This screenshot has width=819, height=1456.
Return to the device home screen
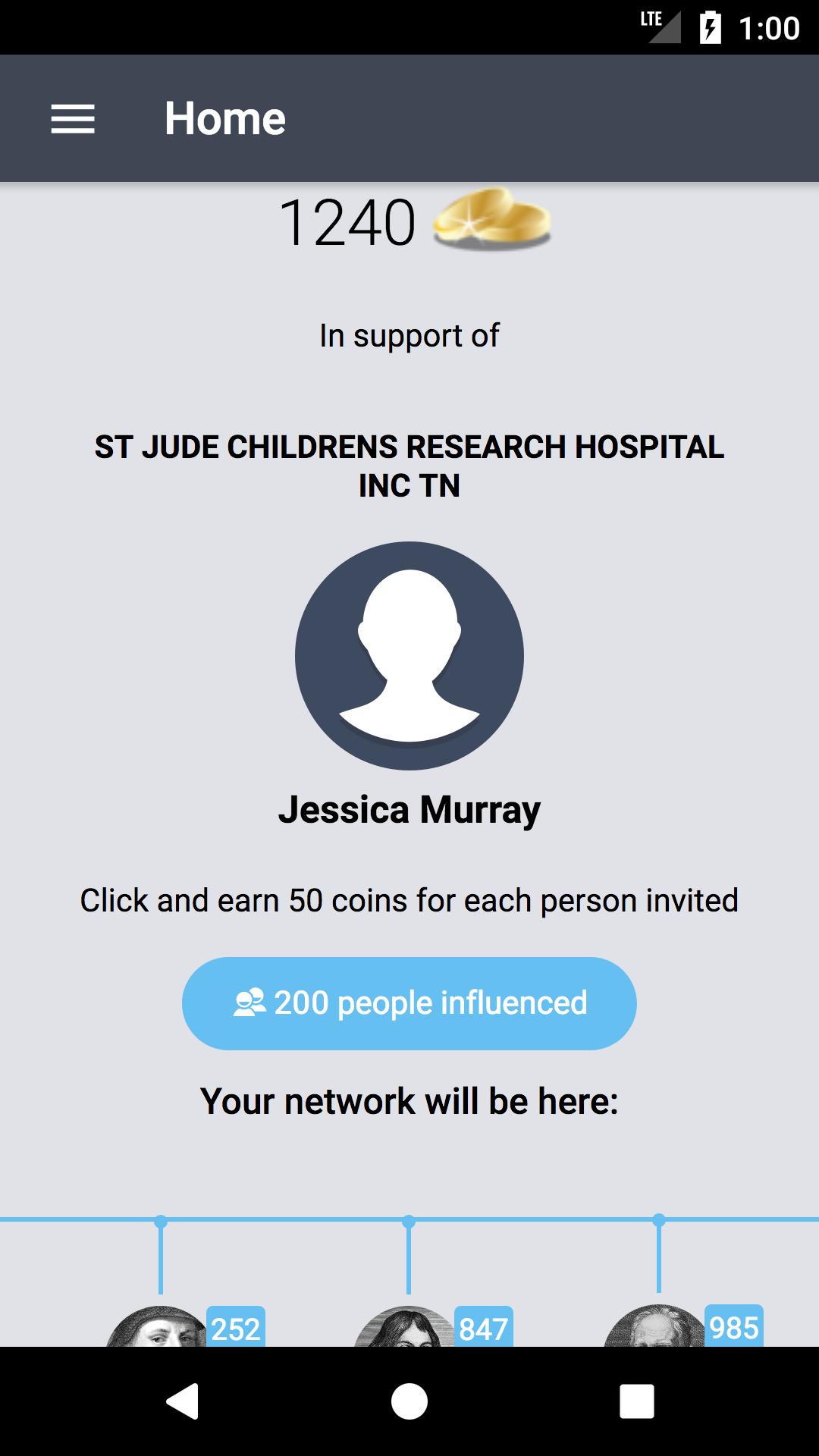[x=409, y=1401]
